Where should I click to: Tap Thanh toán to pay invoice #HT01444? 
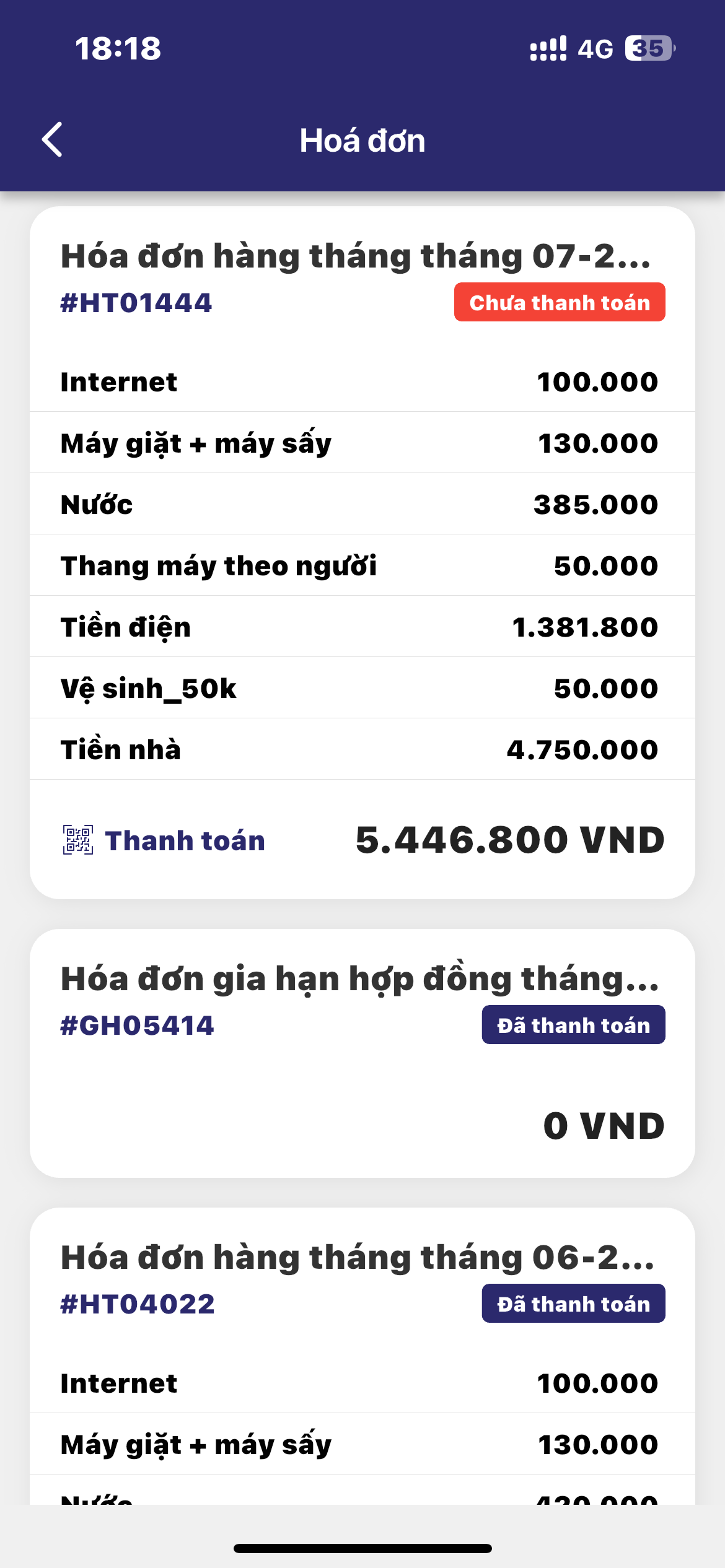coord(165,840)
